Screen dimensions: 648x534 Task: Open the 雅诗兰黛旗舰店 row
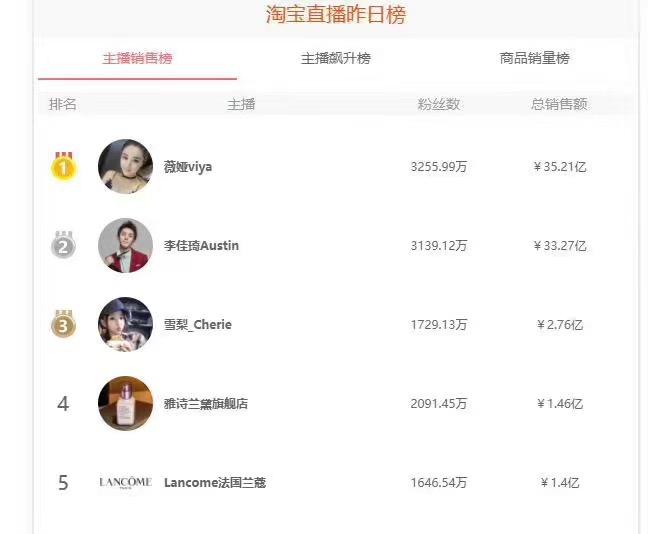205,404
